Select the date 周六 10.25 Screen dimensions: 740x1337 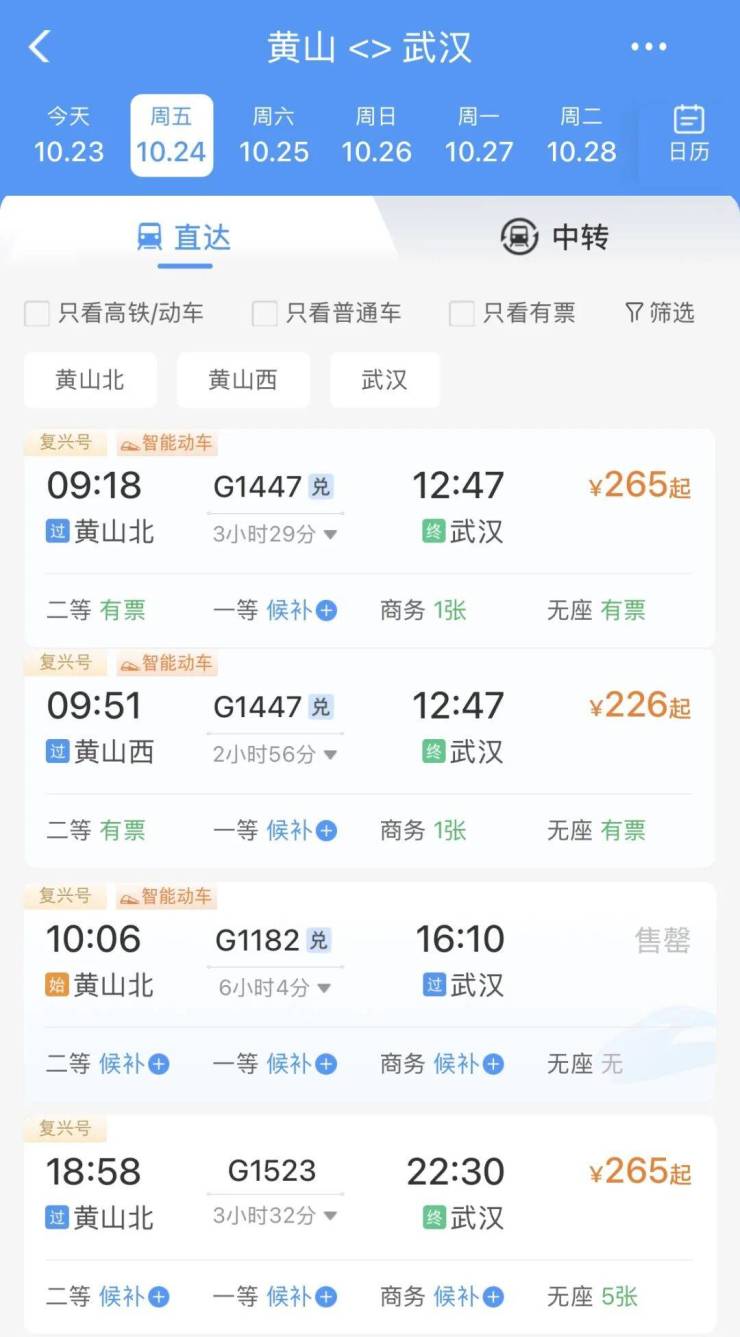pos(273,136)
